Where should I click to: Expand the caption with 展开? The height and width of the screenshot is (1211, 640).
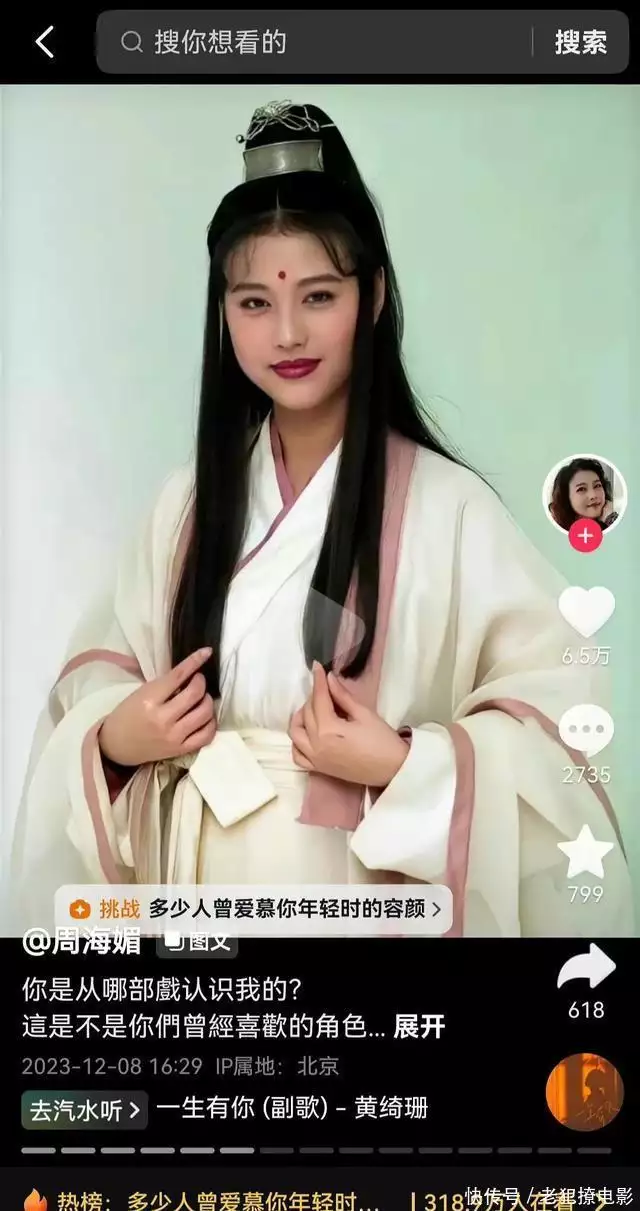click(x=419, y=1027)
